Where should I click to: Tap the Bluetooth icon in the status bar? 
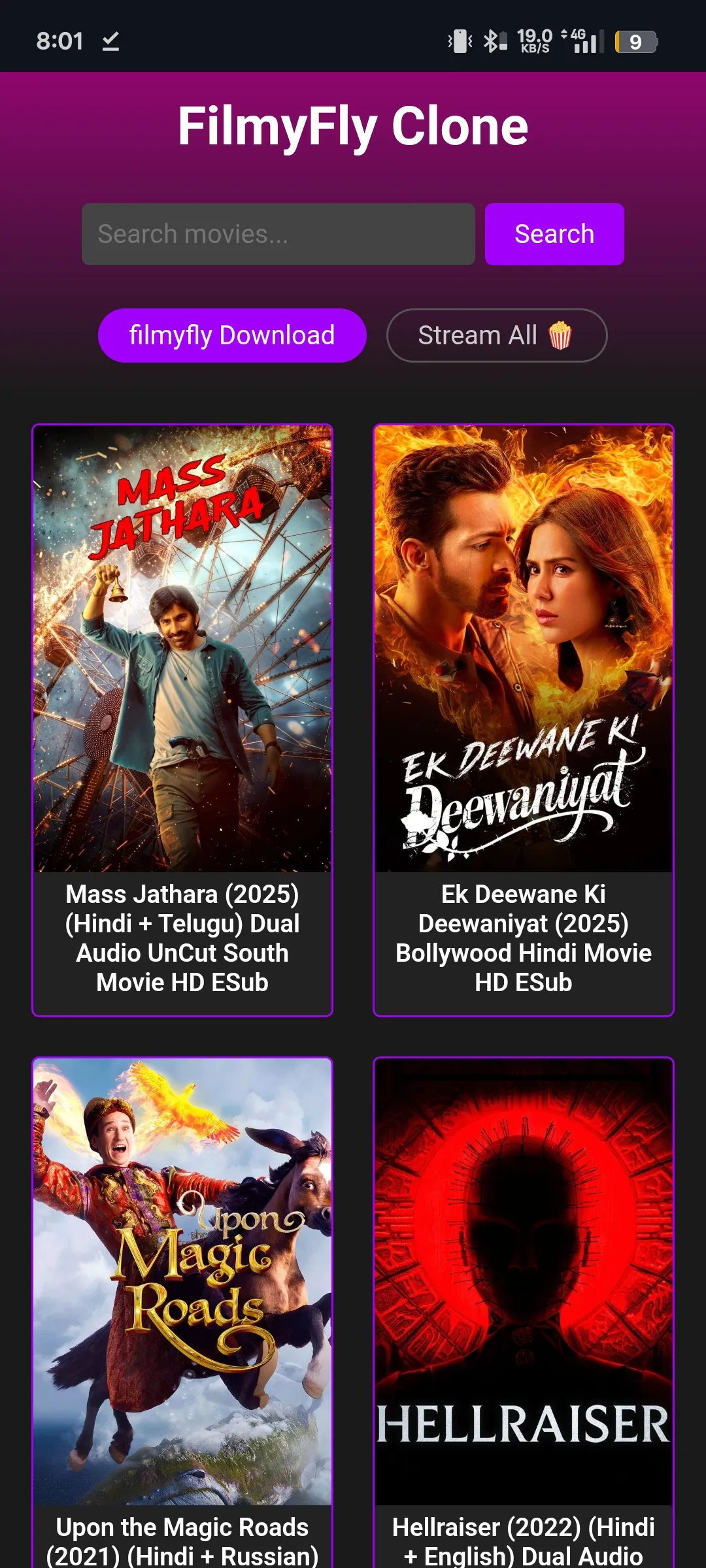click(x=492, y=41)
